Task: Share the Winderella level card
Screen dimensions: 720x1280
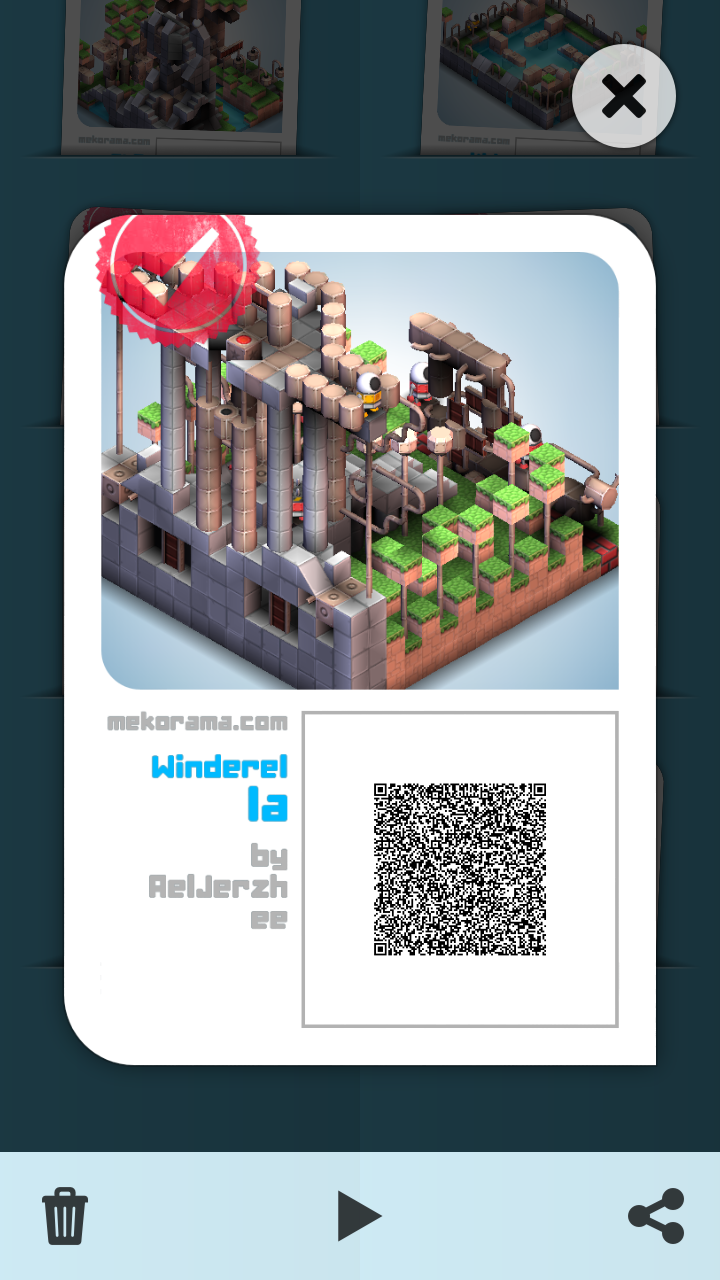Action: click(x=656, y=1216)
